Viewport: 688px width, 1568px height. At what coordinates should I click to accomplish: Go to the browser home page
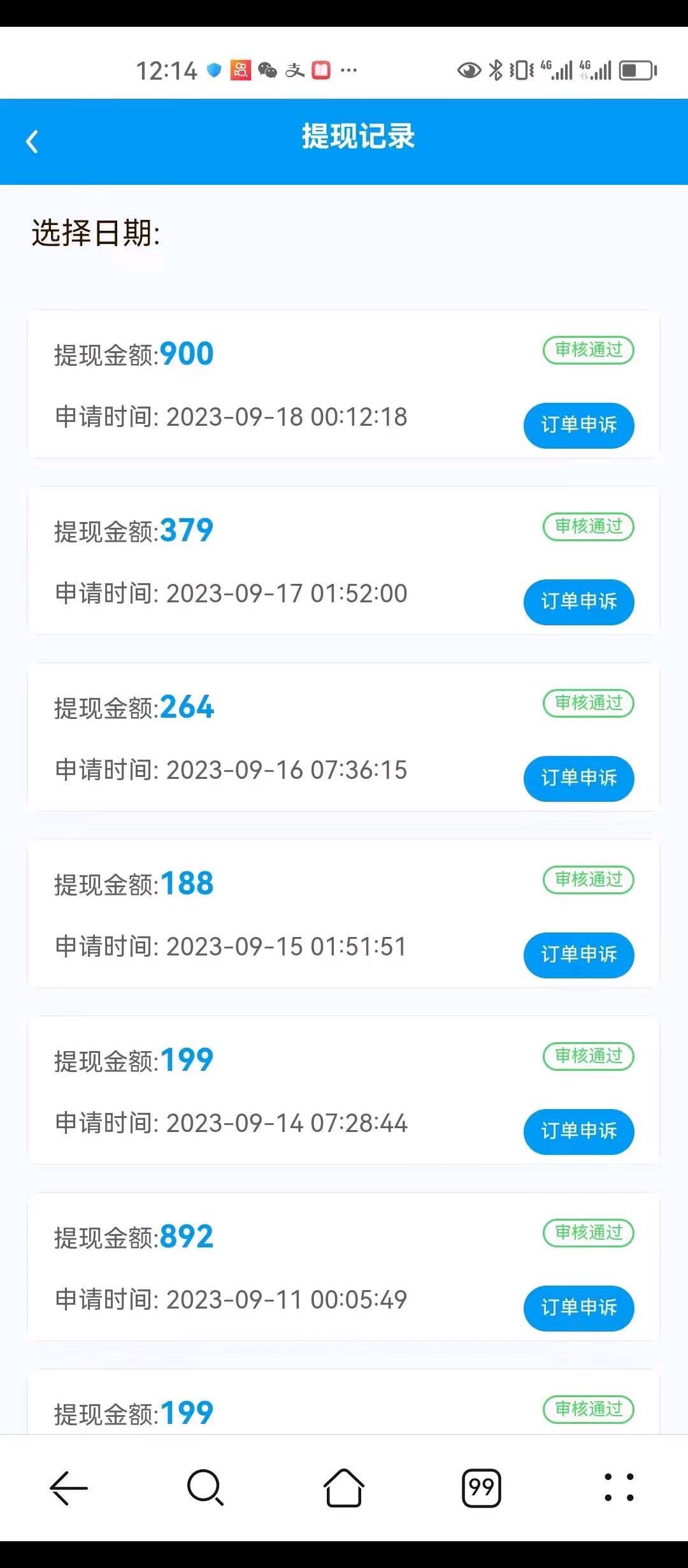click(x=344, y=1488)
